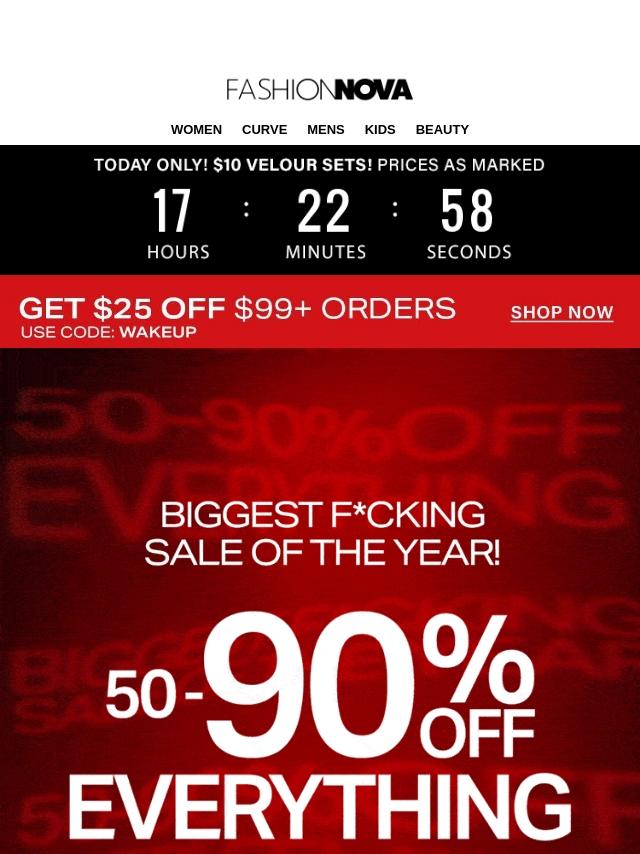This screenshot has height=854, width=640.
Task: View the Beauty section
Action: coord(442,130)
